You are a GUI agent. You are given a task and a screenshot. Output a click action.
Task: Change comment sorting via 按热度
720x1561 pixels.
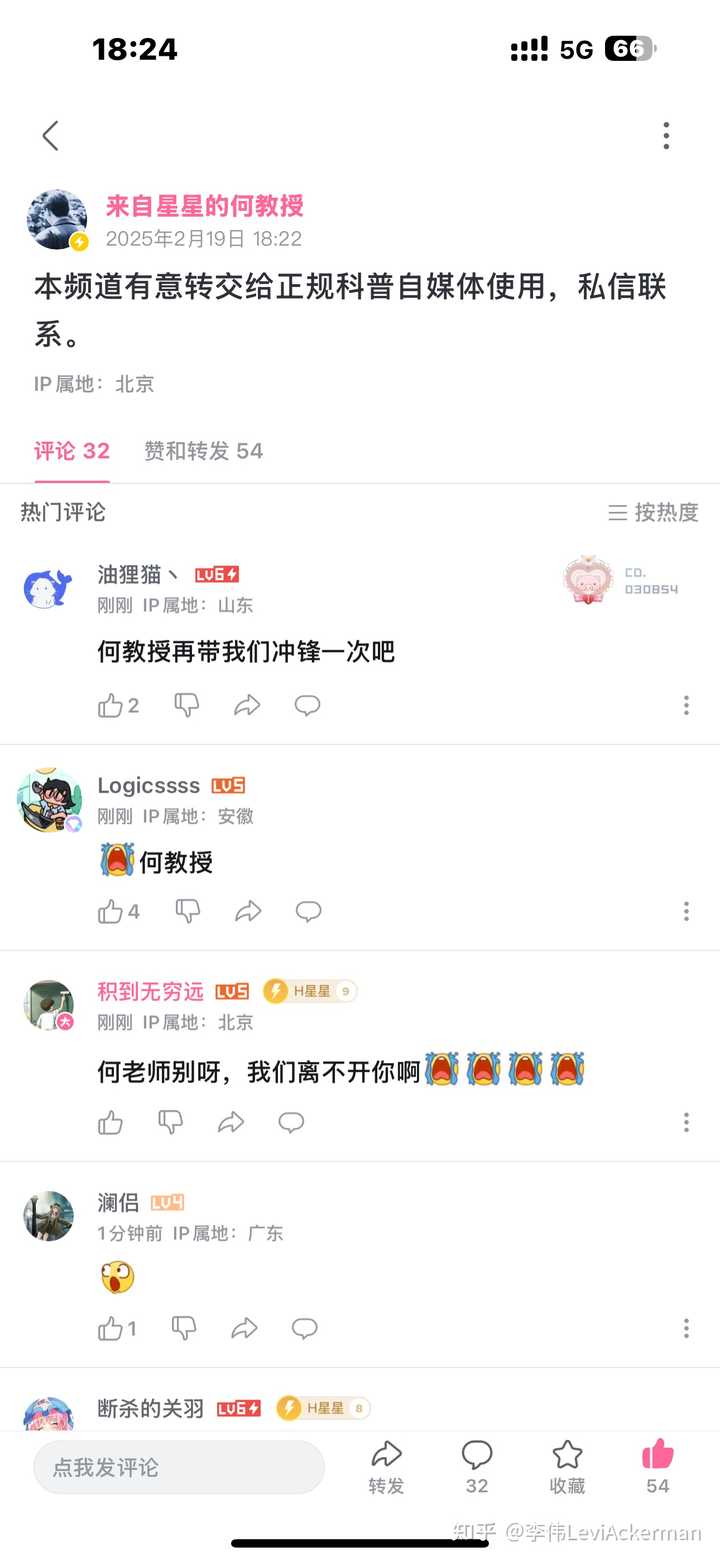(x=653, y=512)
